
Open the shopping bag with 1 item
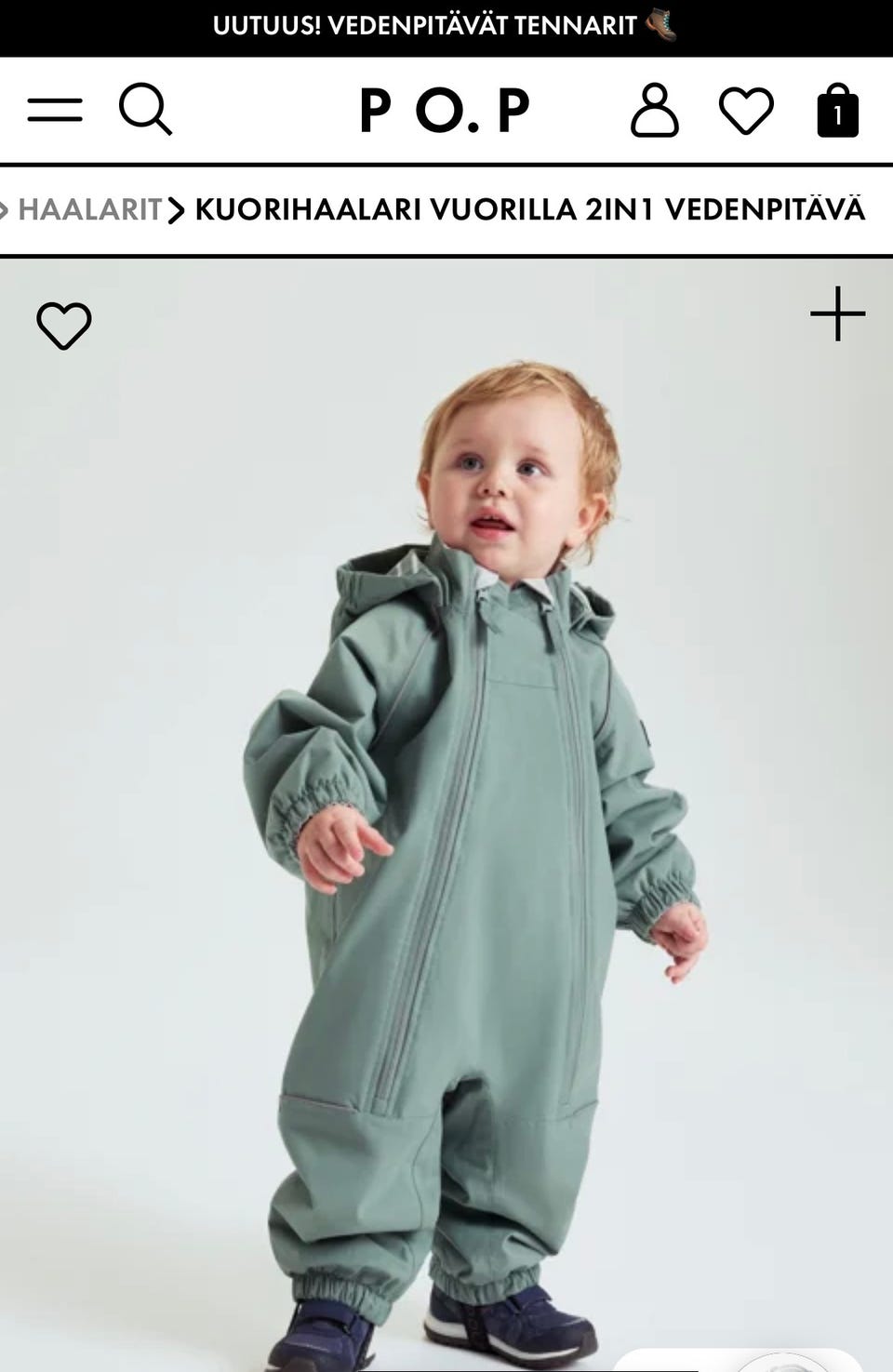(x=837, y=111)
